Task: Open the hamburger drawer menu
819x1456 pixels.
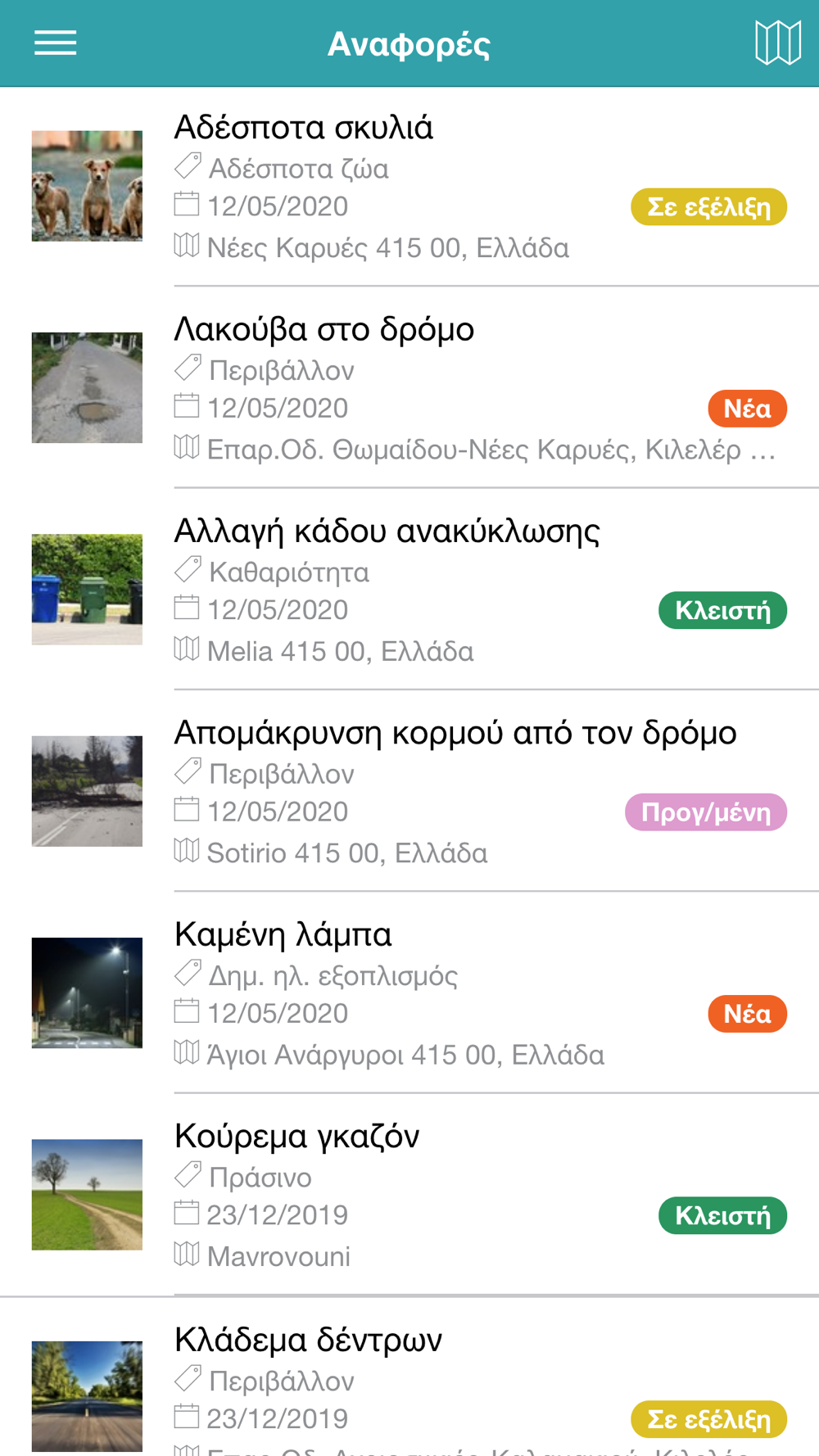Action: (55, 43)
